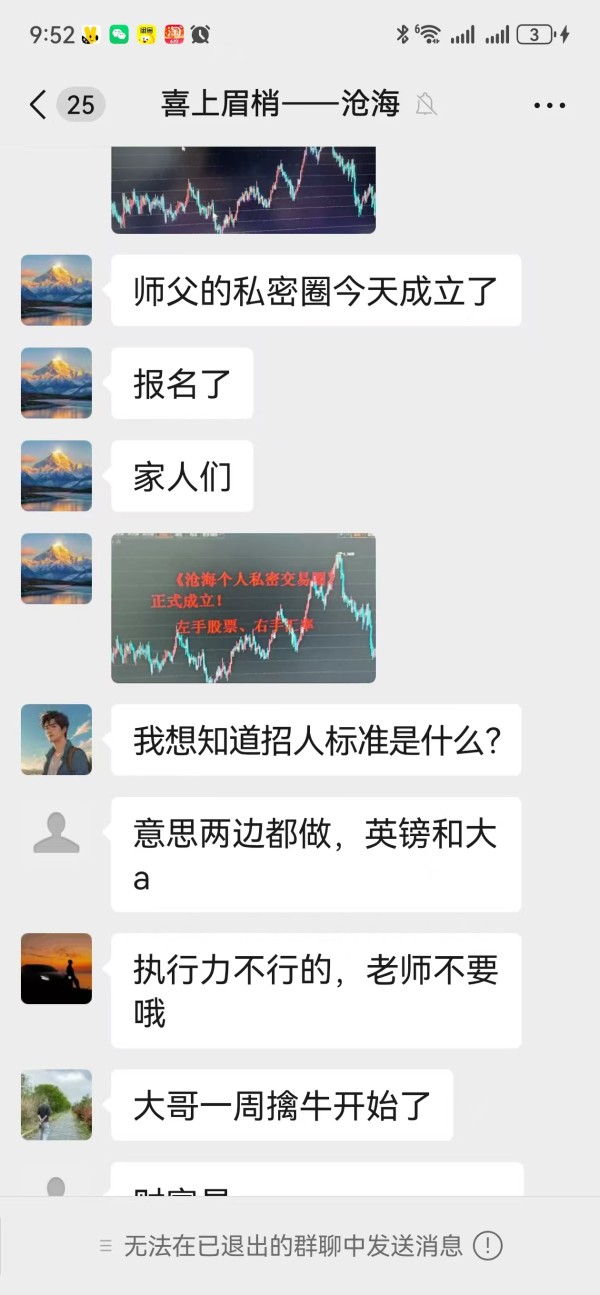This screenshot has width=600, height=1295.
Task: Open the 沧海个人私密交易圈 chart image
Action: coord(243,608)
